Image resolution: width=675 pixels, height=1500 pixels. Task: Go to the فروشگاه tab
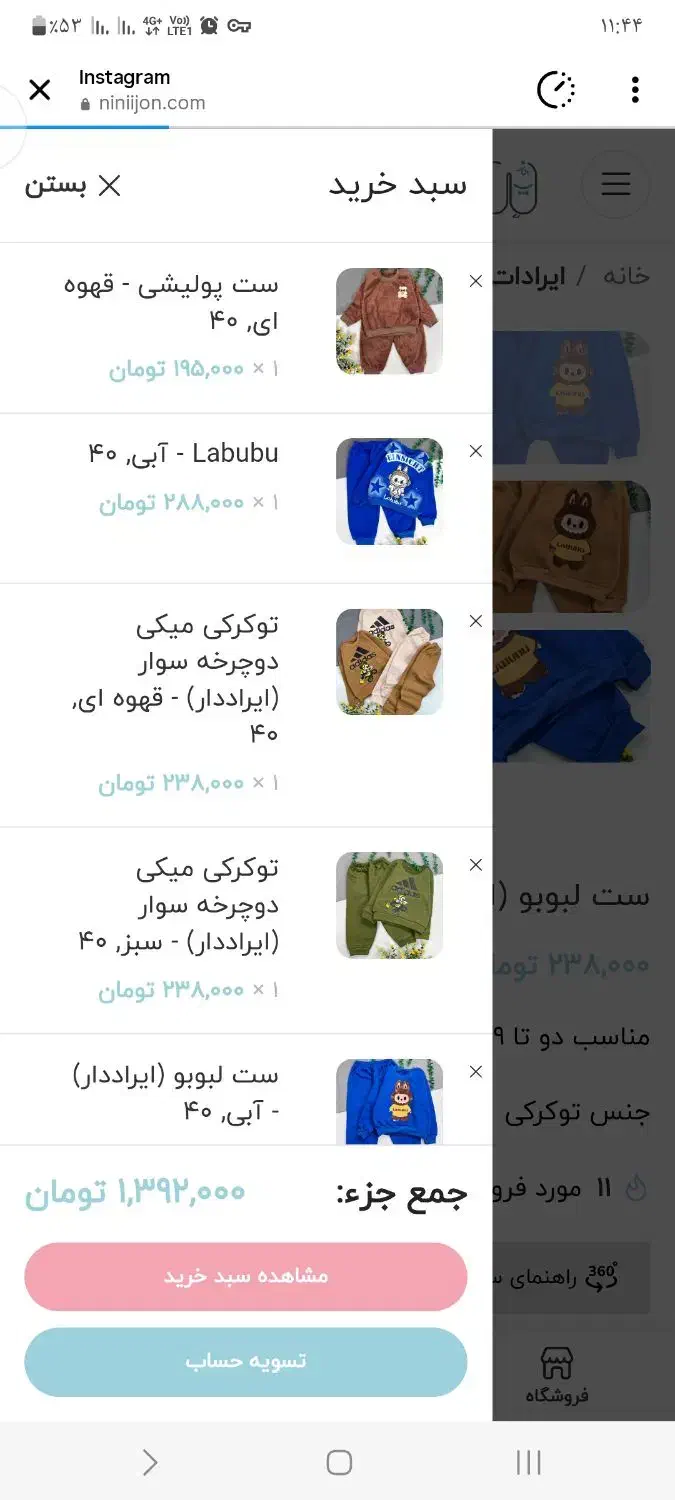click(x=556, y=1375)
